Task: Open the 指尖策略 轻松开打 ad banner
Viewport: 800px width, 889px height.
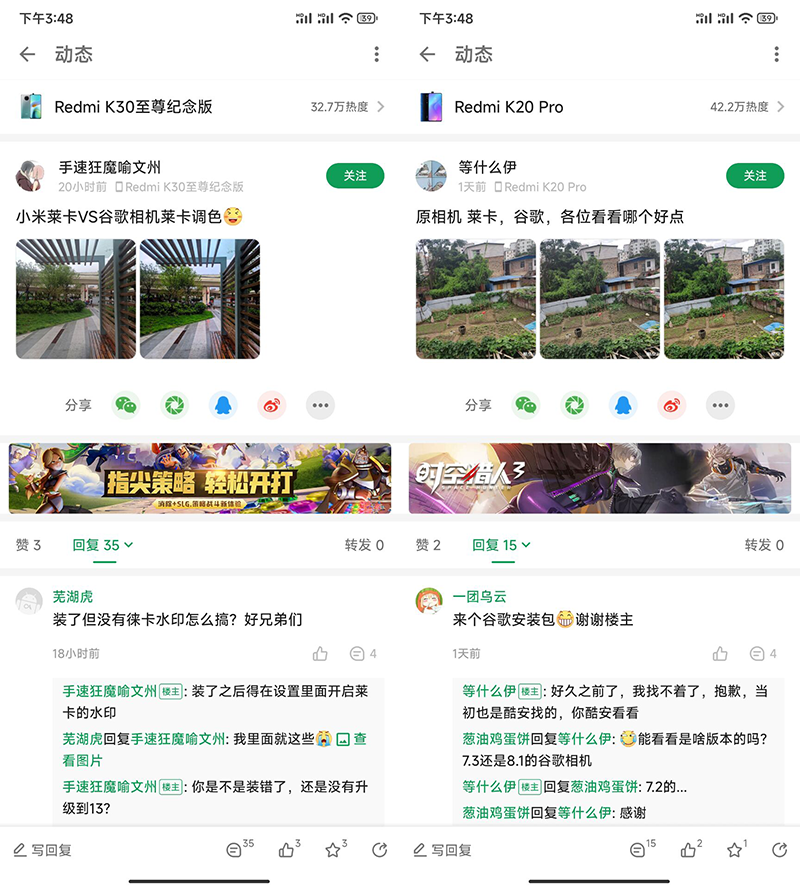Action: [200, 478]
